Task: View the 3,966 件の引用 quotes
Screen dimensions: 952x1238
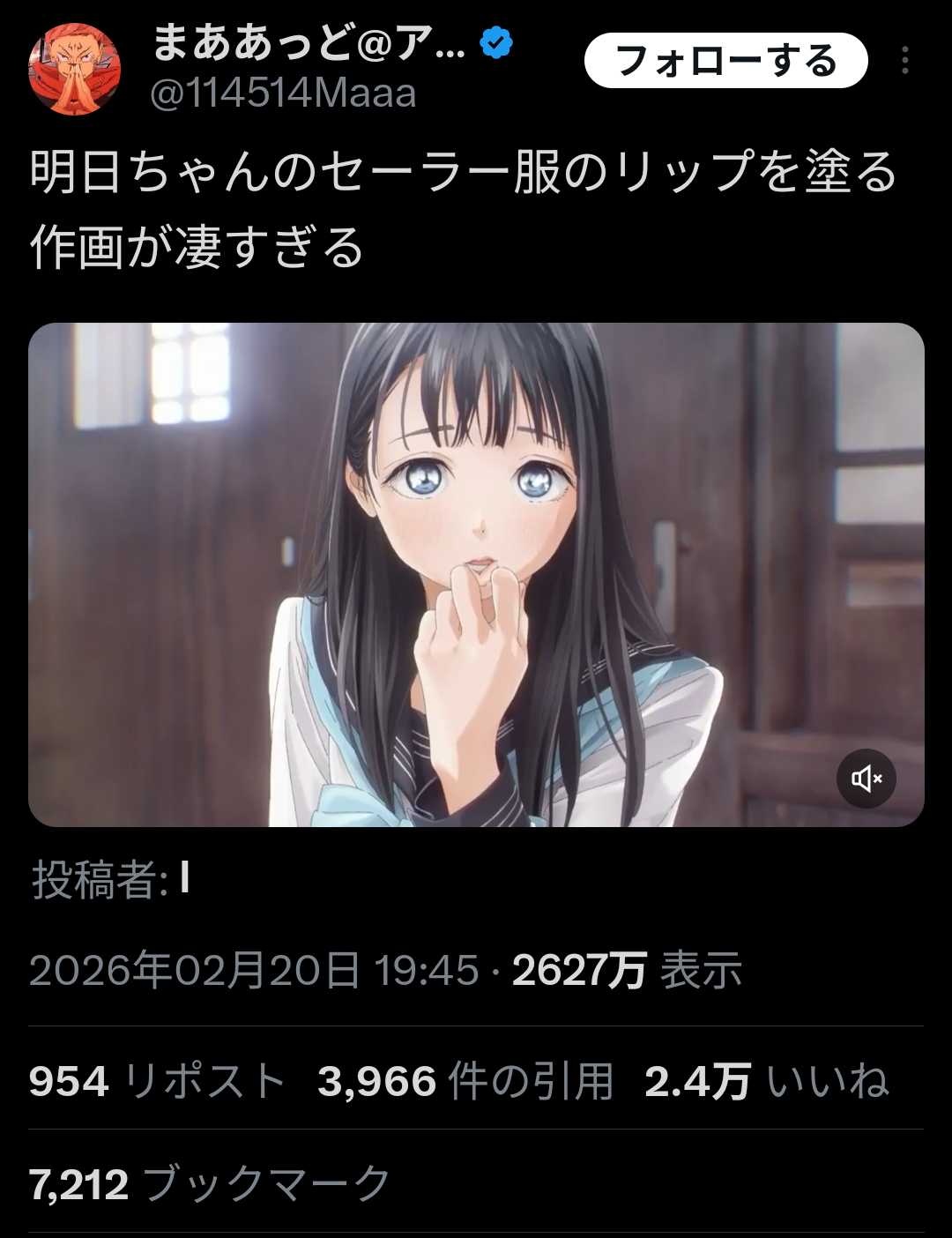Action: click(x=465, y=1081)
